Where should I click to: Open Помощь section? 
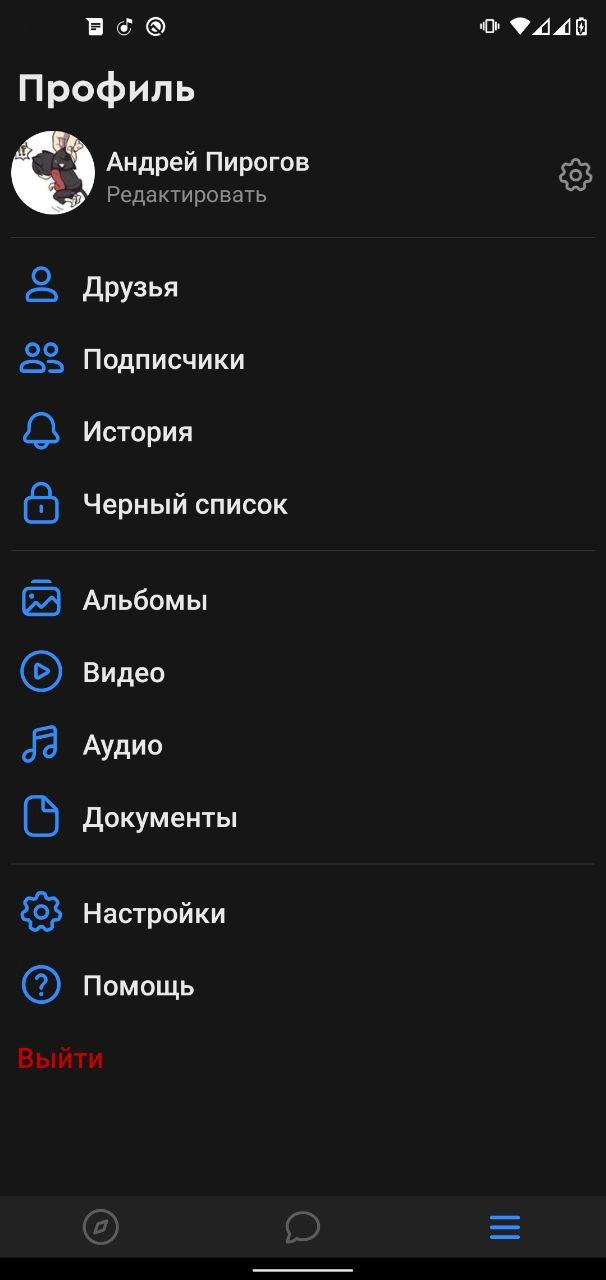[x=138, y=987]
